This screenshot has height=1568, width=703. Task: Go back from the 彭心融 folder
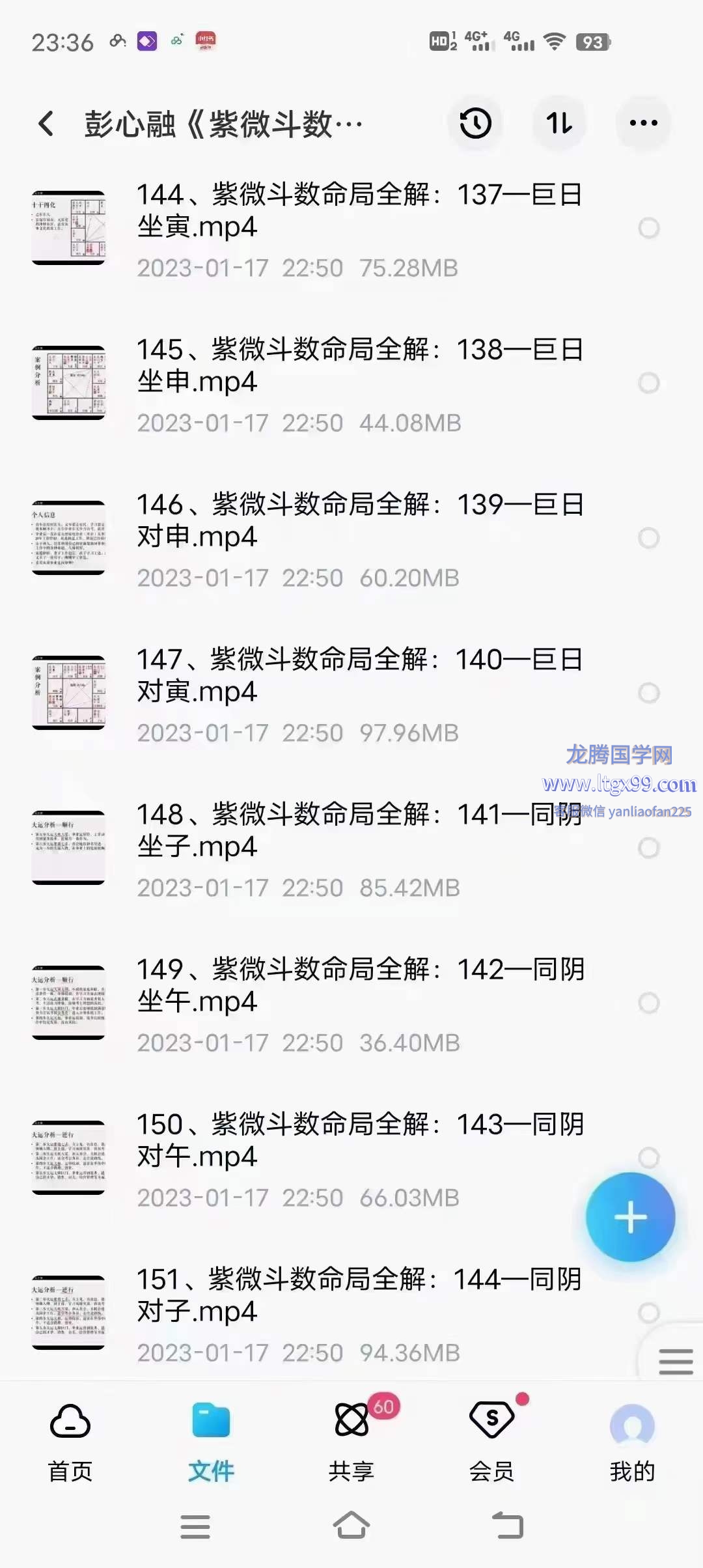coord(46,124)
